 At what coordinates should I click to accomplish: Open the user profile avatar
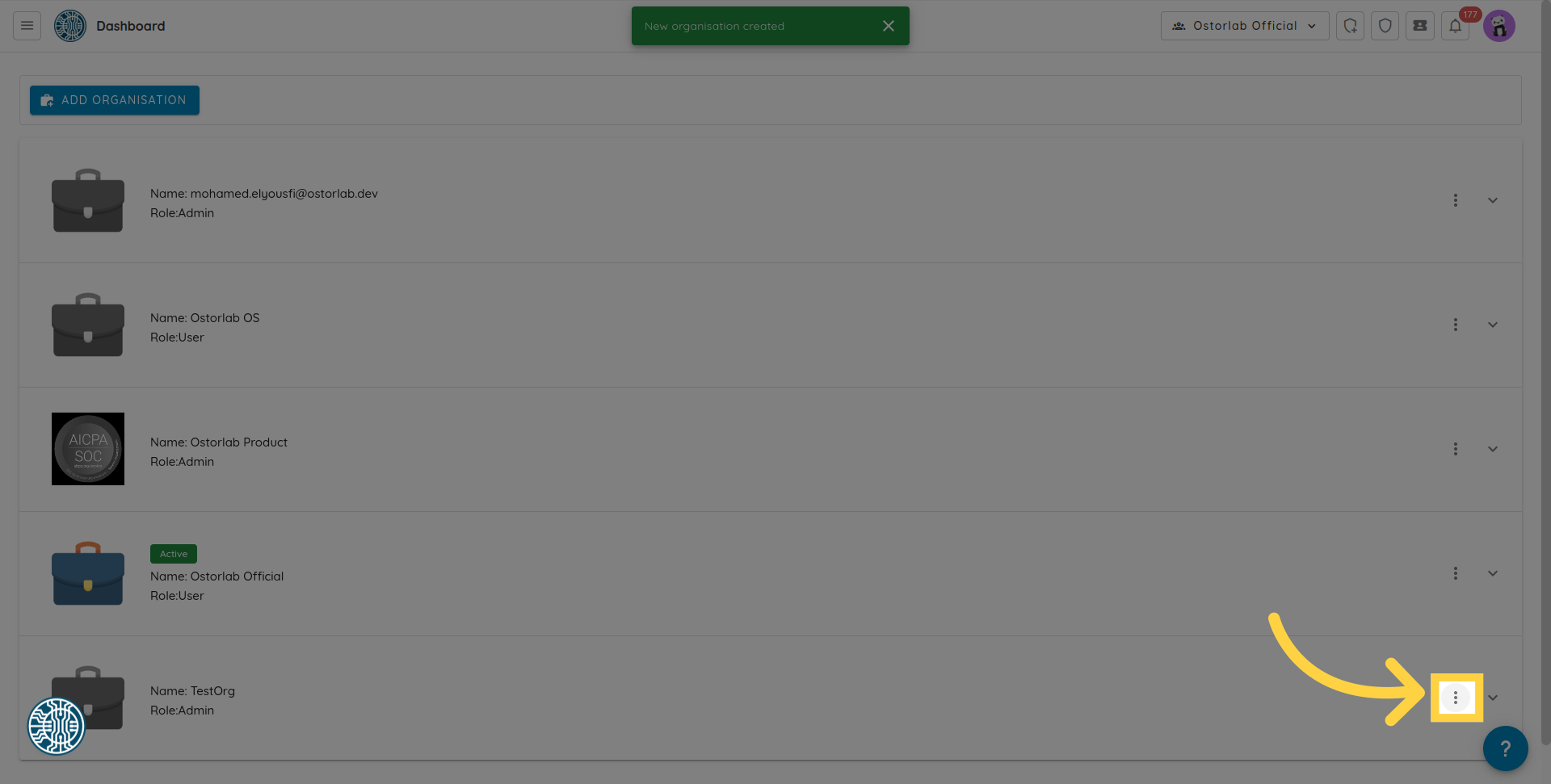tap(1498, 26)
